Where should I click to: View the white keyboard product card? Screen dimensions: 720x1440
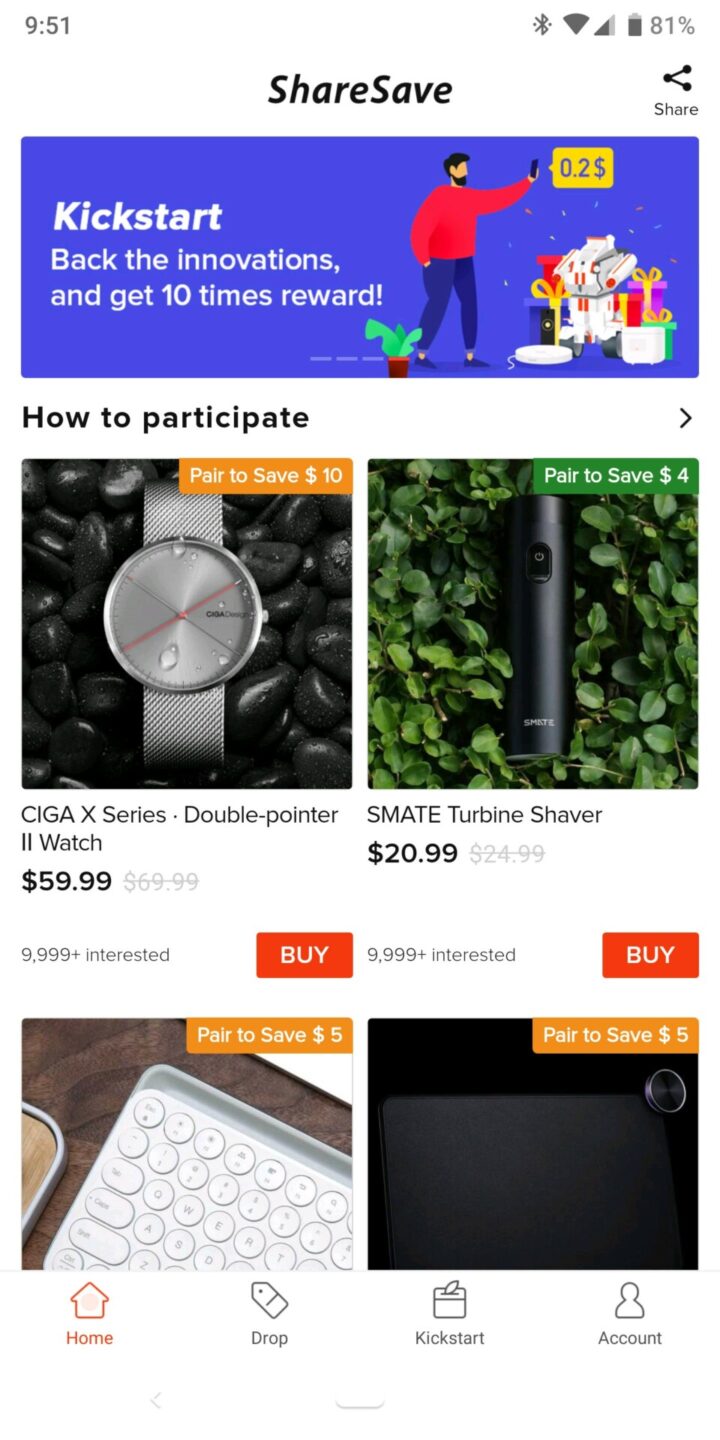[x=187, y=1144]
